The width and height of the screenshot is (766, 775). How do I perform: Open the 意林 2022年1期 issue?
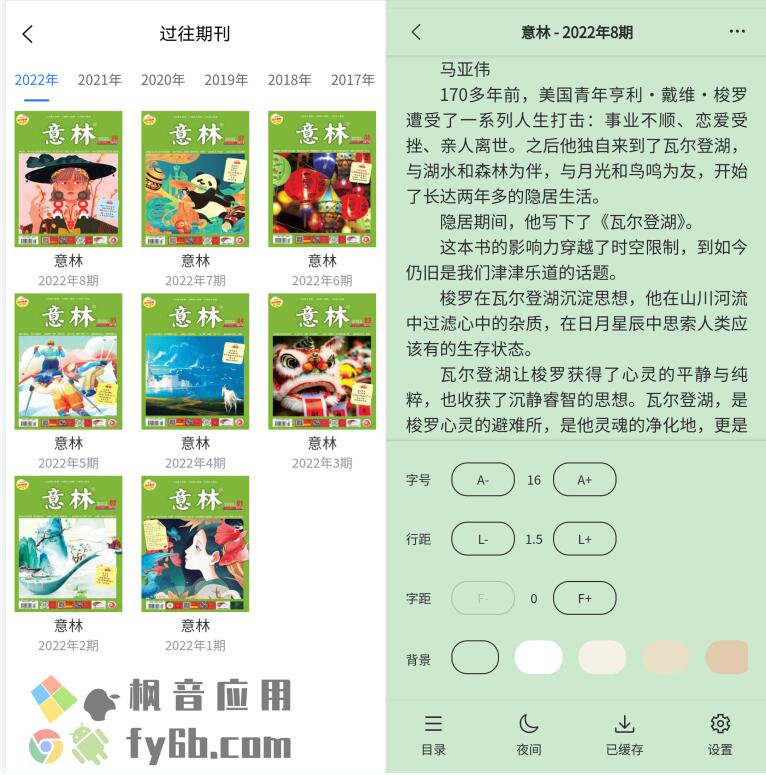click(x=195, y=544)
